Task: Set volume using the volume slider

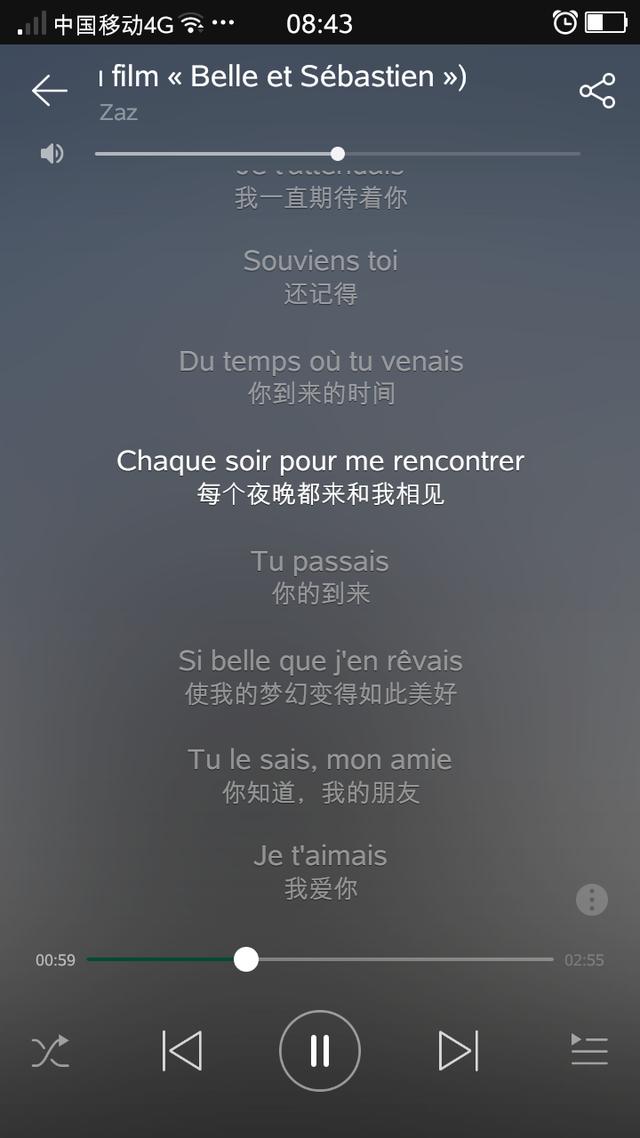Action: point(338,154)
